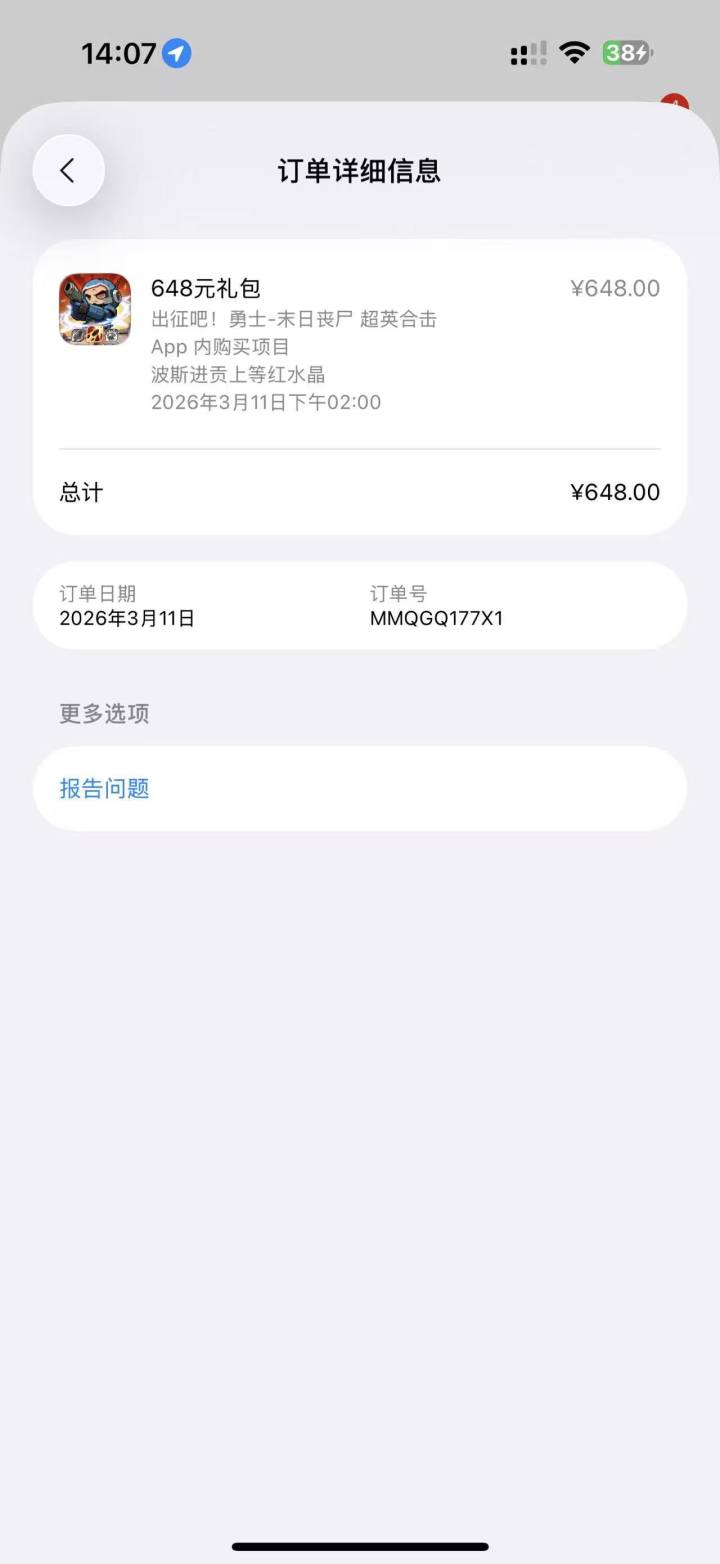This screenshot has height=1564, width=720.
Task: Tap the red notification badge at top right
Action: [674, 105]
